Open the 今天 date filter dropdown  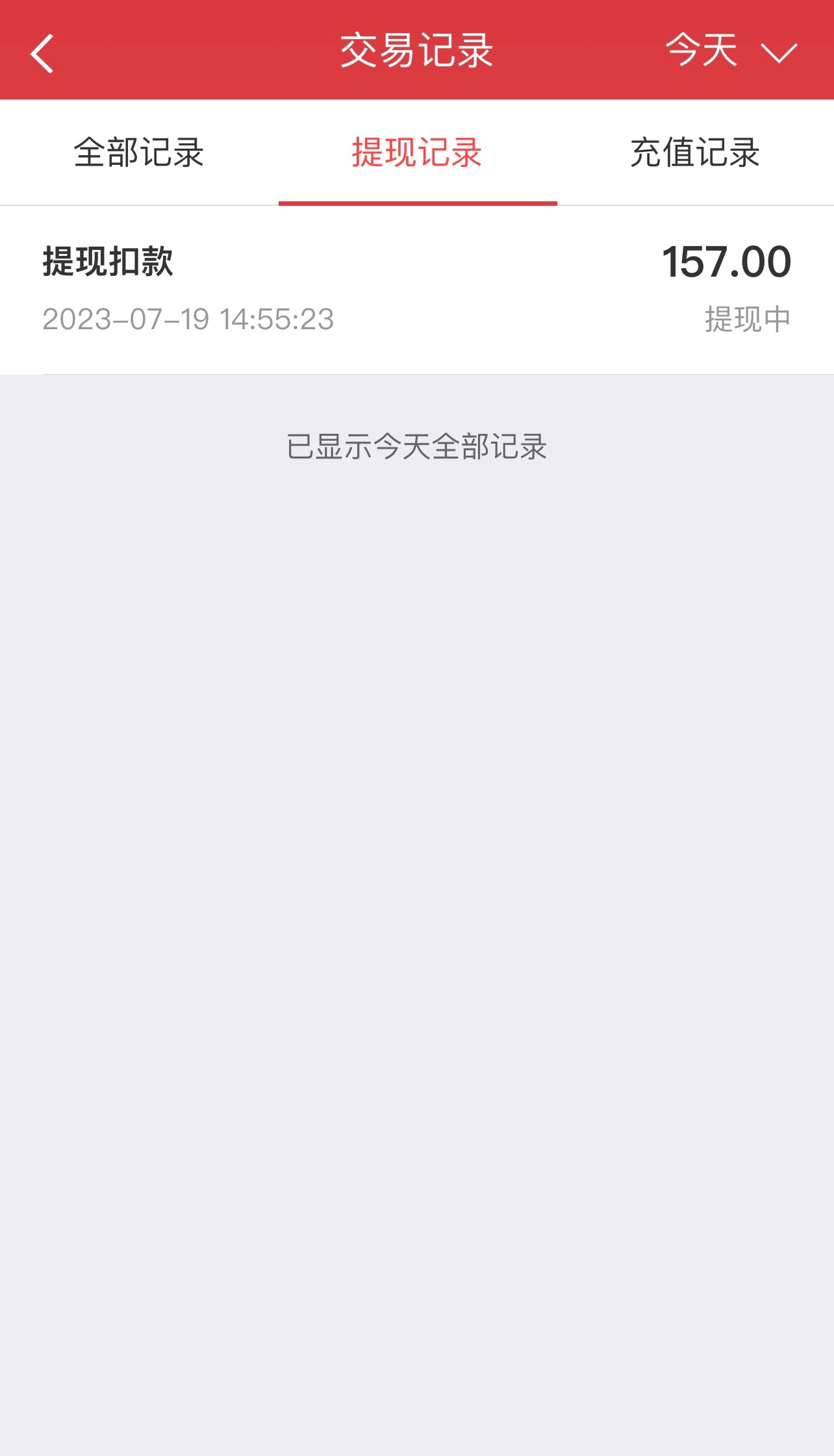pyautogui.click(x=731, y=51)
